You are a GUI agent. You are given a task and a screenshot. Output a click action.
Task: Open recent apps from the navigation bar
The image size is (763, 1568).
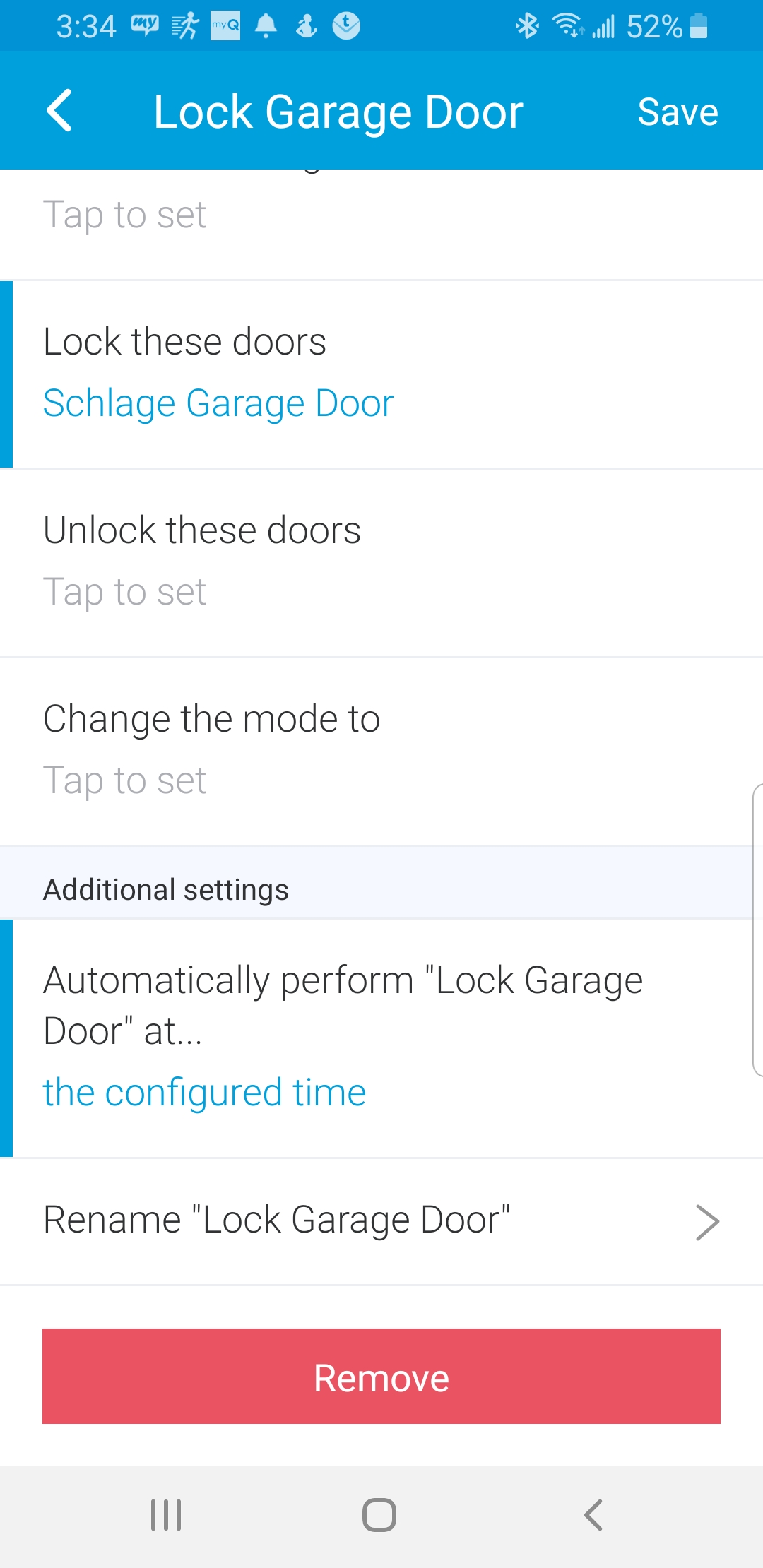pos(166,1515)
